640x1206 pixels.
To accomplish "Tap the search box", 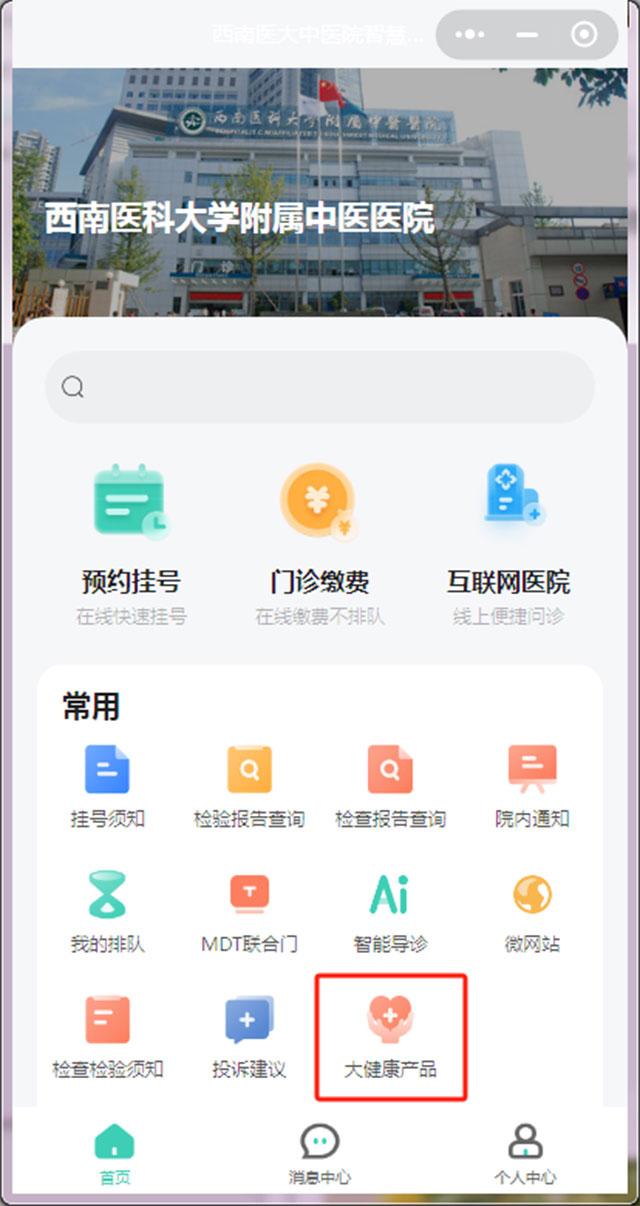I will [320, 387].
